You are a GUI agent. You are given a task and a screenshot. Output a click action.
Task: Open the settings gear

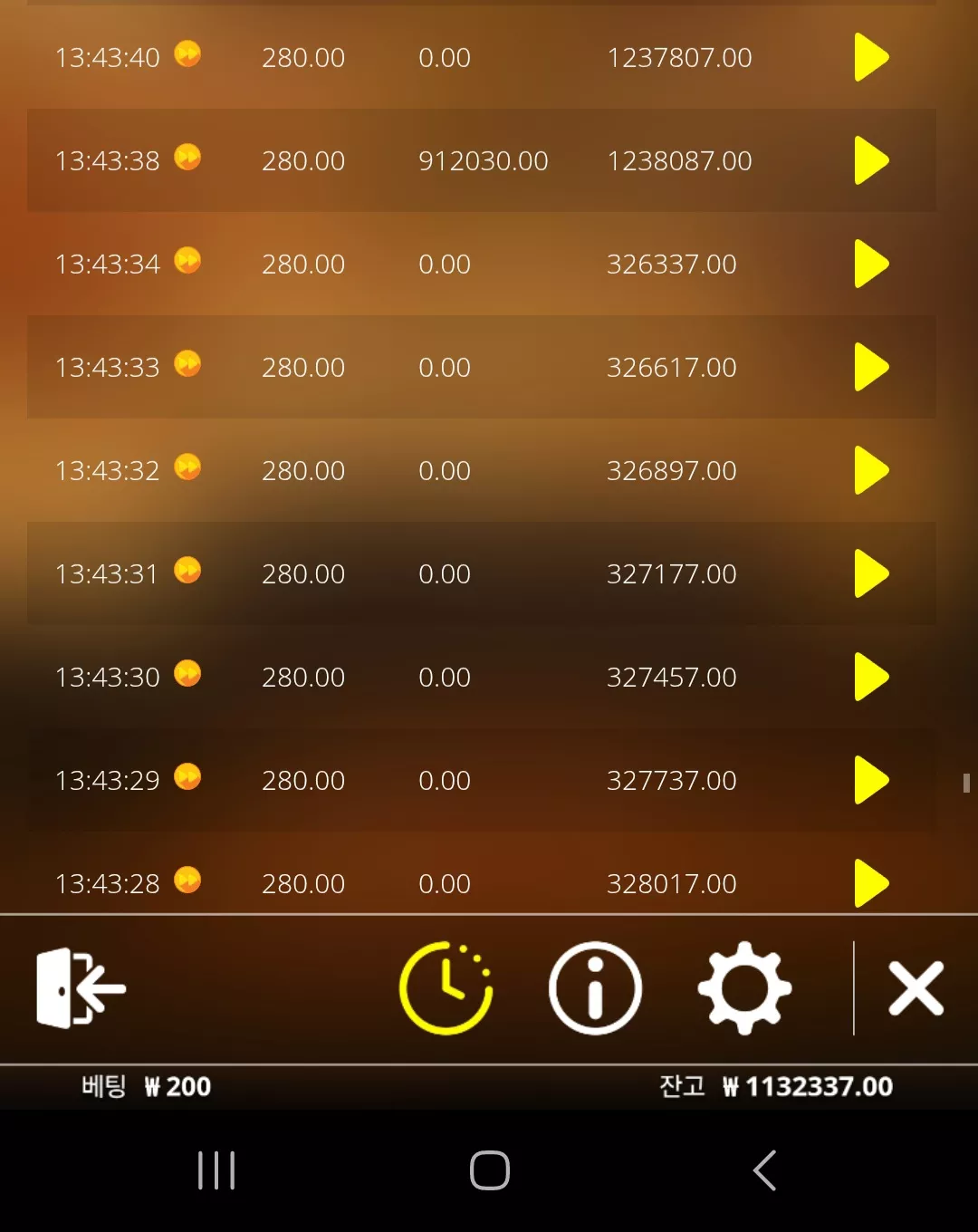click(x=744, y=988)
